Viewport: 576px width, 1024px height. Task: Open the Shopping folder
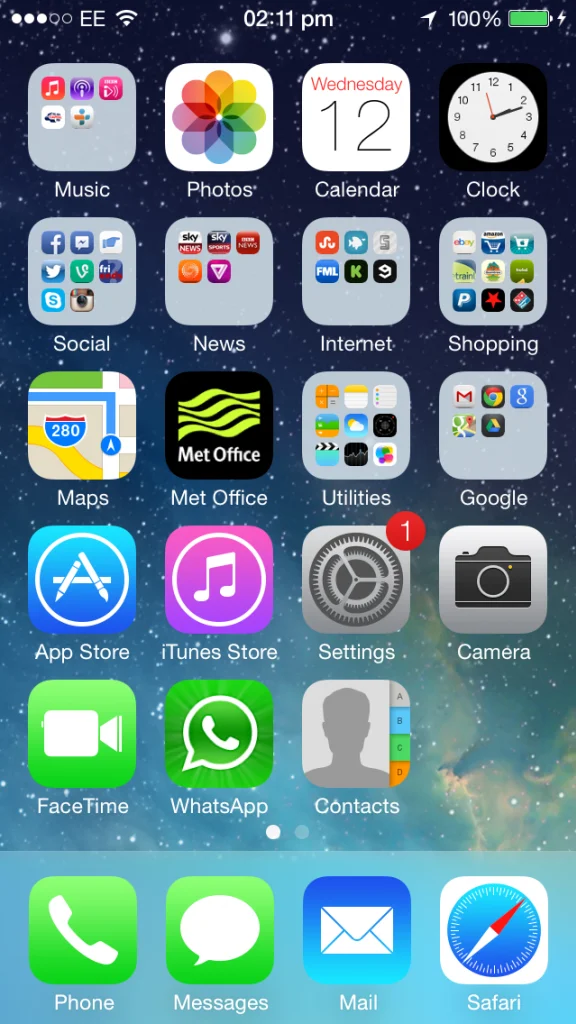tap(493, 272)
